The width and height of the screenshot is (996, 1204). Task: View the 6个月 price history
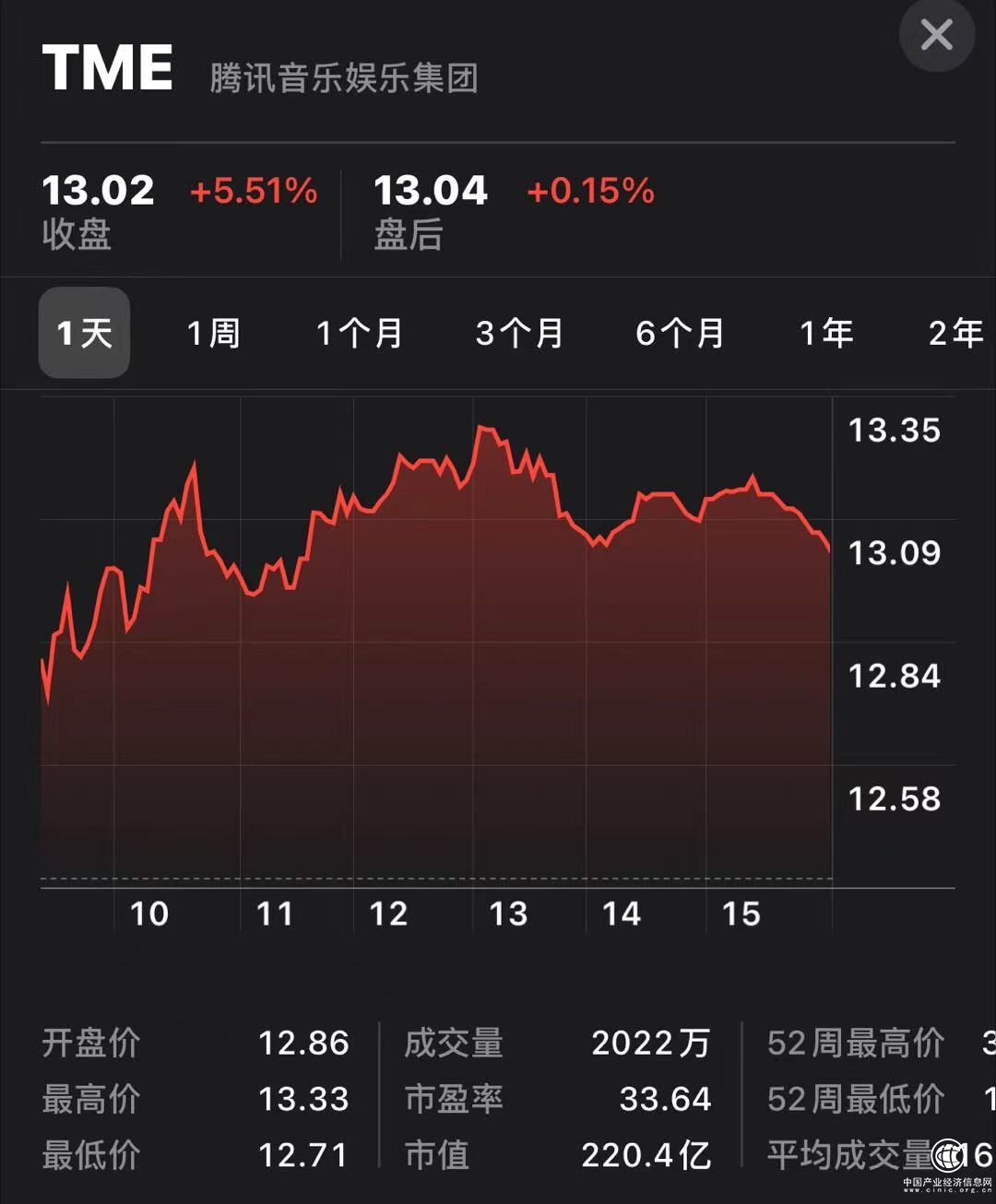[680, 333]
